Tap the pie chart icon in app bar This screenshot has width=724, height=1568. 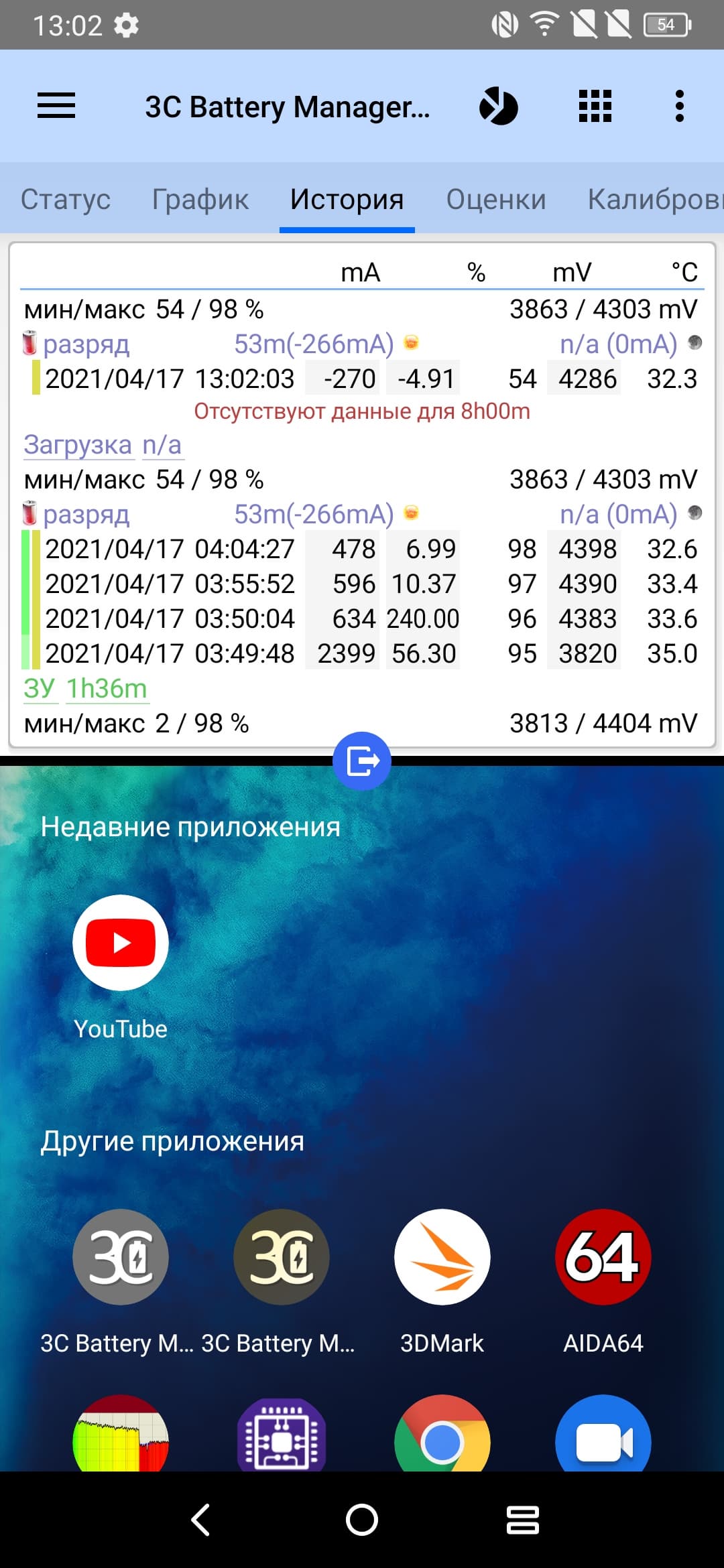coord(498,106)
